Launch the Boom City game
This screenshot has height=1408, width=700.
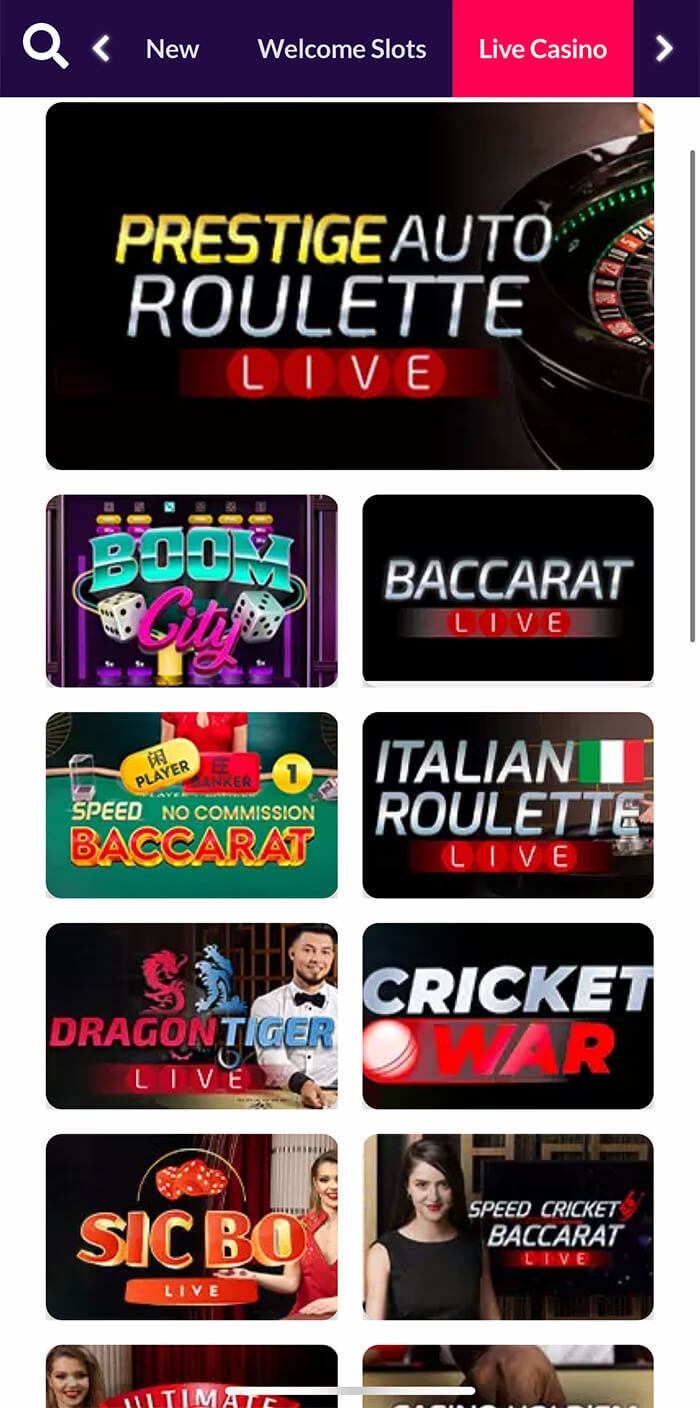click(x=191, y=590)
